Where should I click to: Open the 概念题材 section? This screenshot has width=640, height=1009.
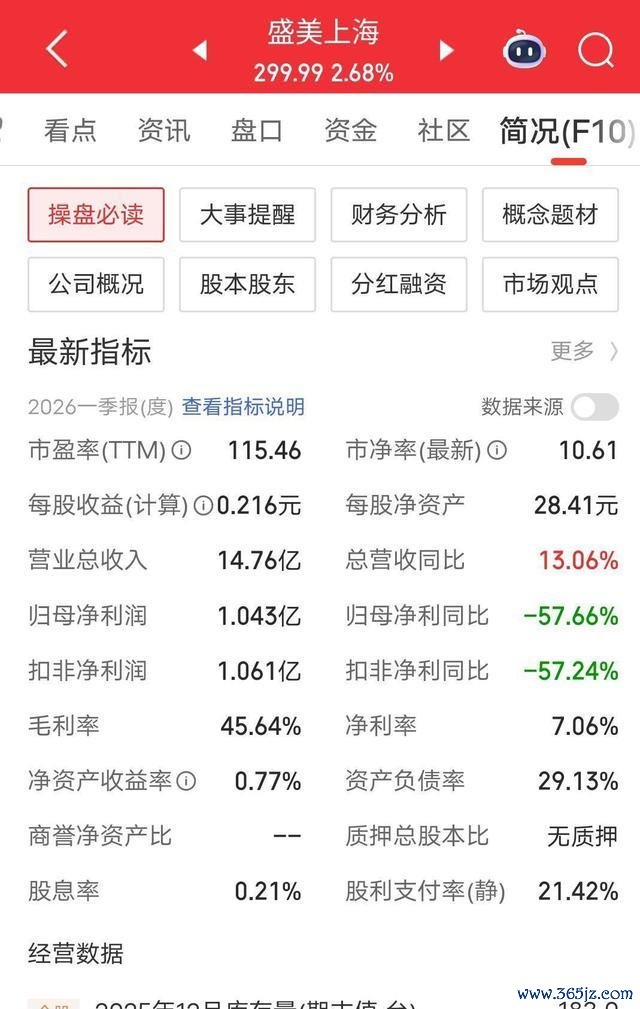point(551,215)
